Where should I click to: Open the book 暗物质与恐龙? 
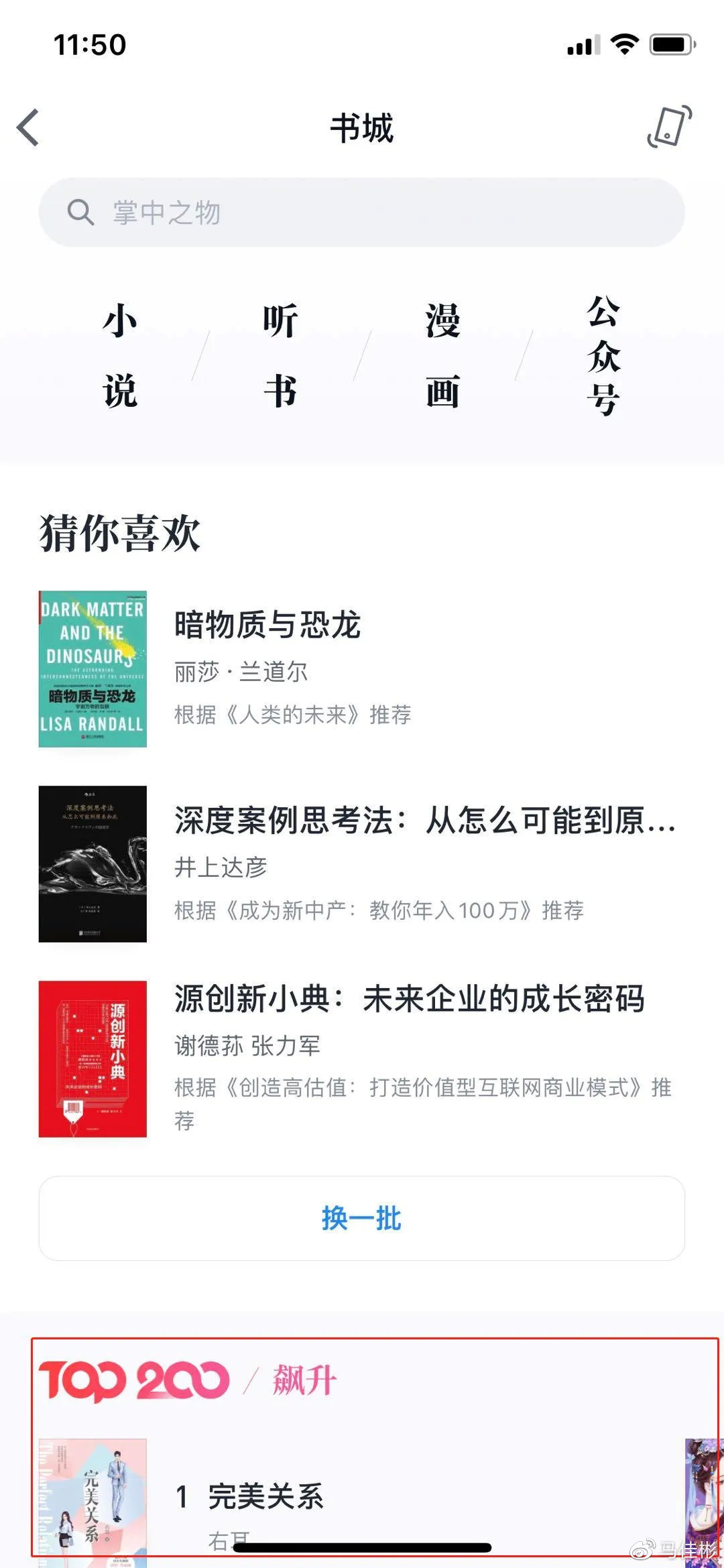(362, 668)
